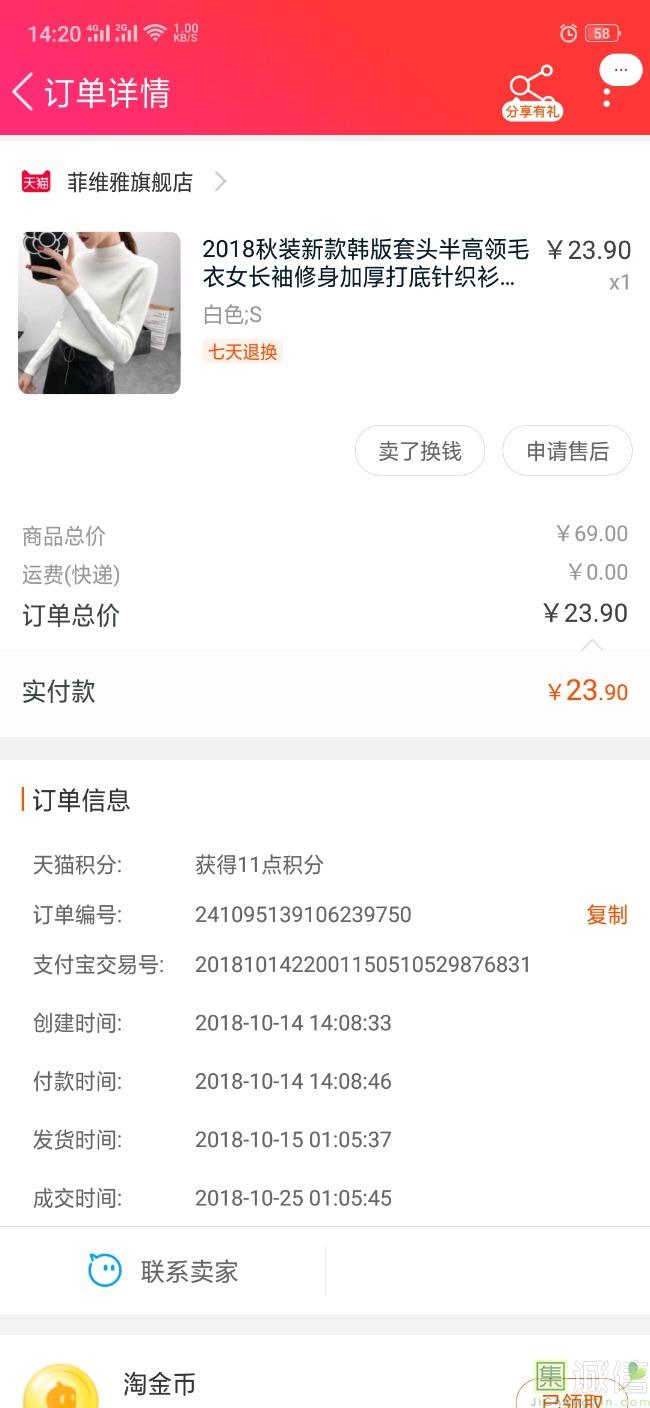Tap the 分享有礼 share icon
650x1408 pixels.
[x=532, y=93]
